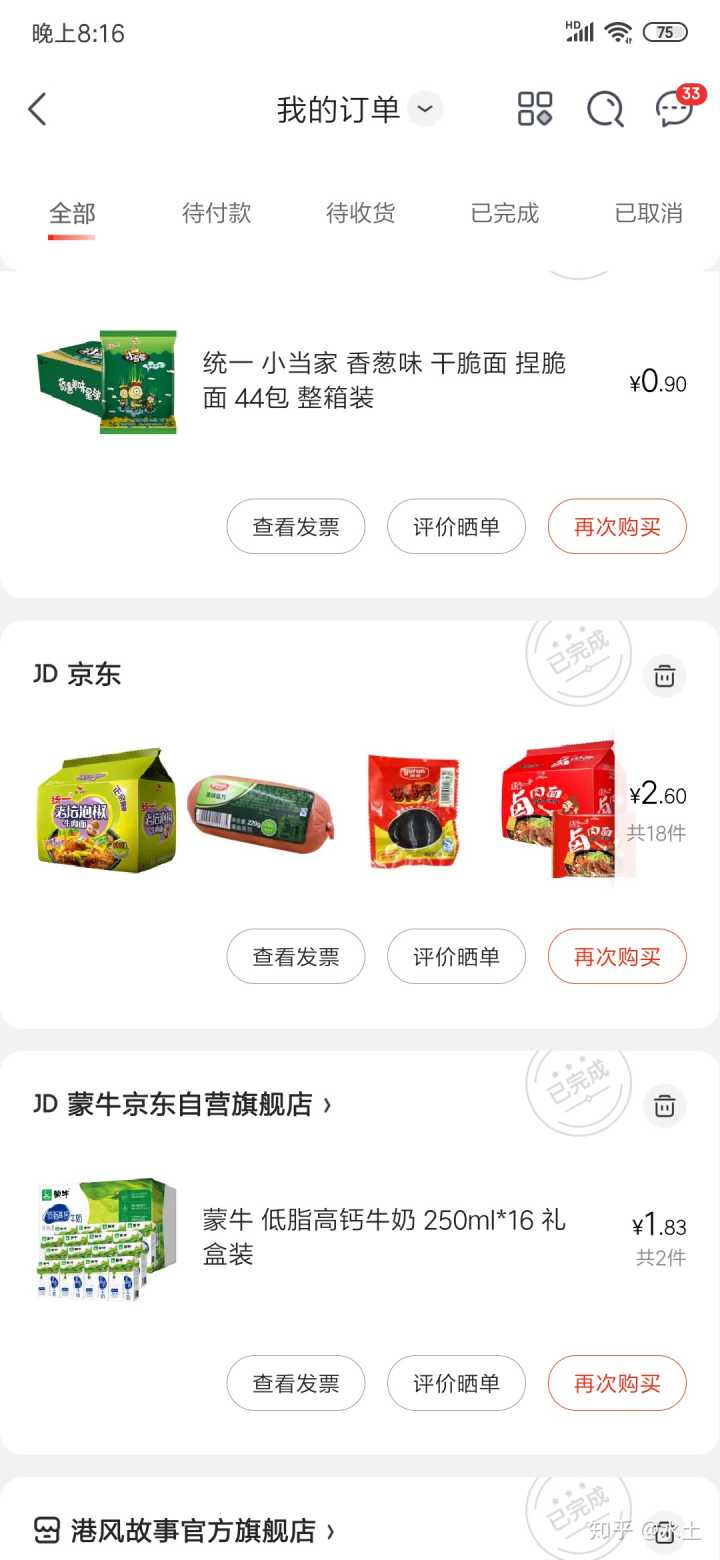The width and height of the screenshot is (720, 1560).
Task: Go back from My Orders
Action: point(38,109)
